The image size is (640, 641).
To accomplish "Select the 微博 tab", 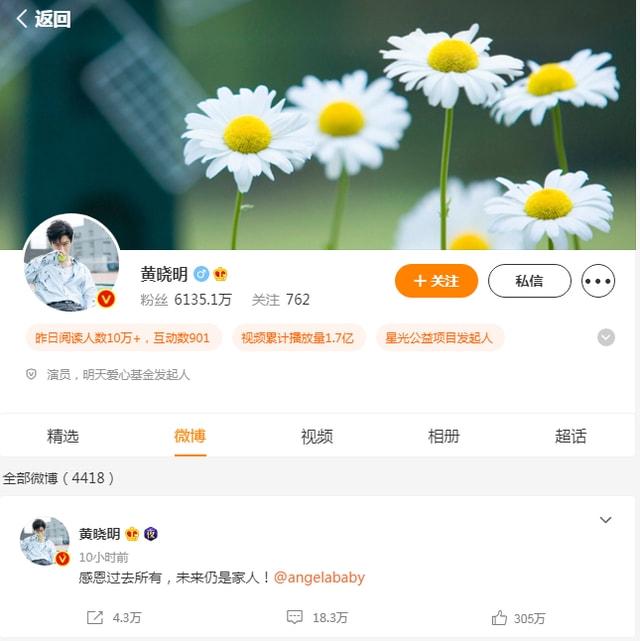I will 190,436.
